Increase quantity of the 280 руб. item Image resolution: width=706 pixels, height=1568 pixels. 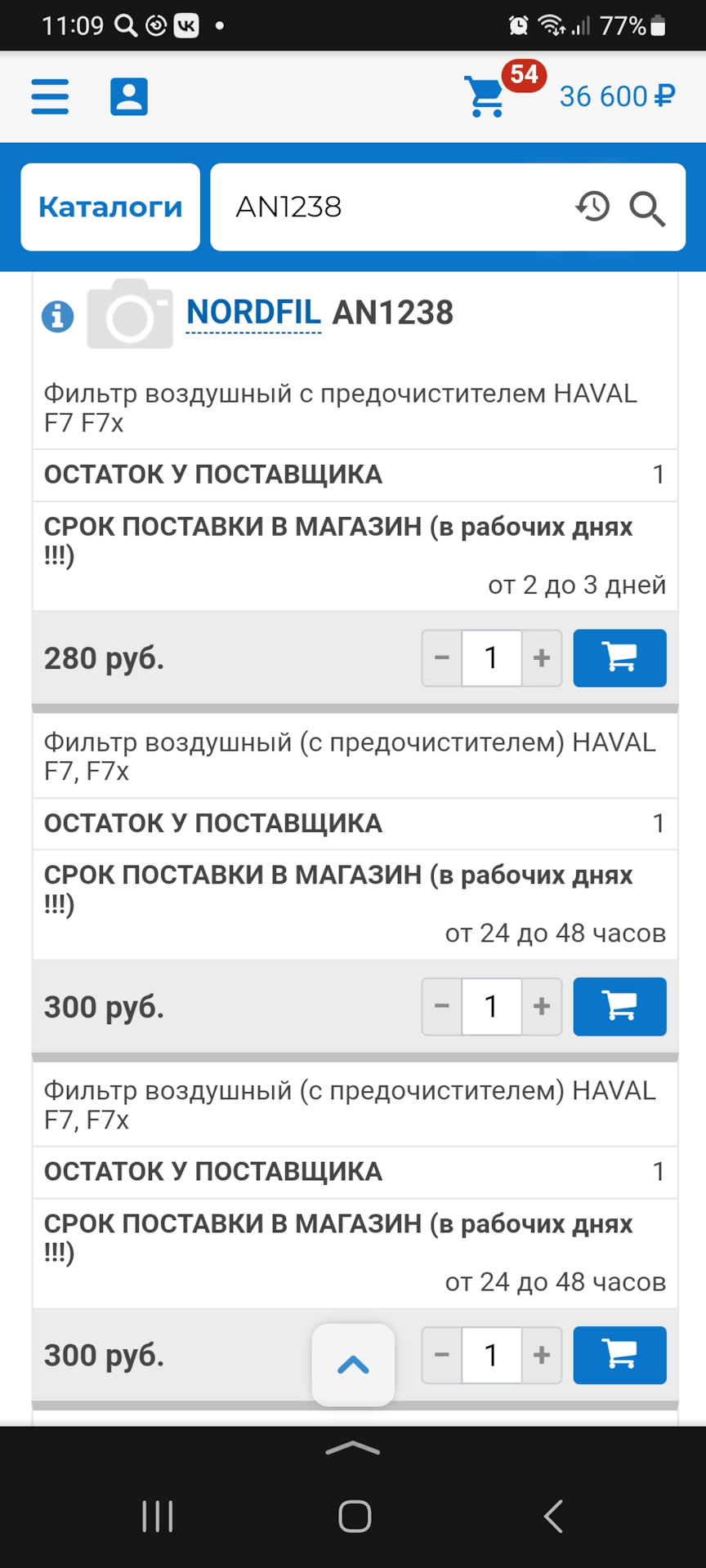pyautogui.click(x=541, y=657)
